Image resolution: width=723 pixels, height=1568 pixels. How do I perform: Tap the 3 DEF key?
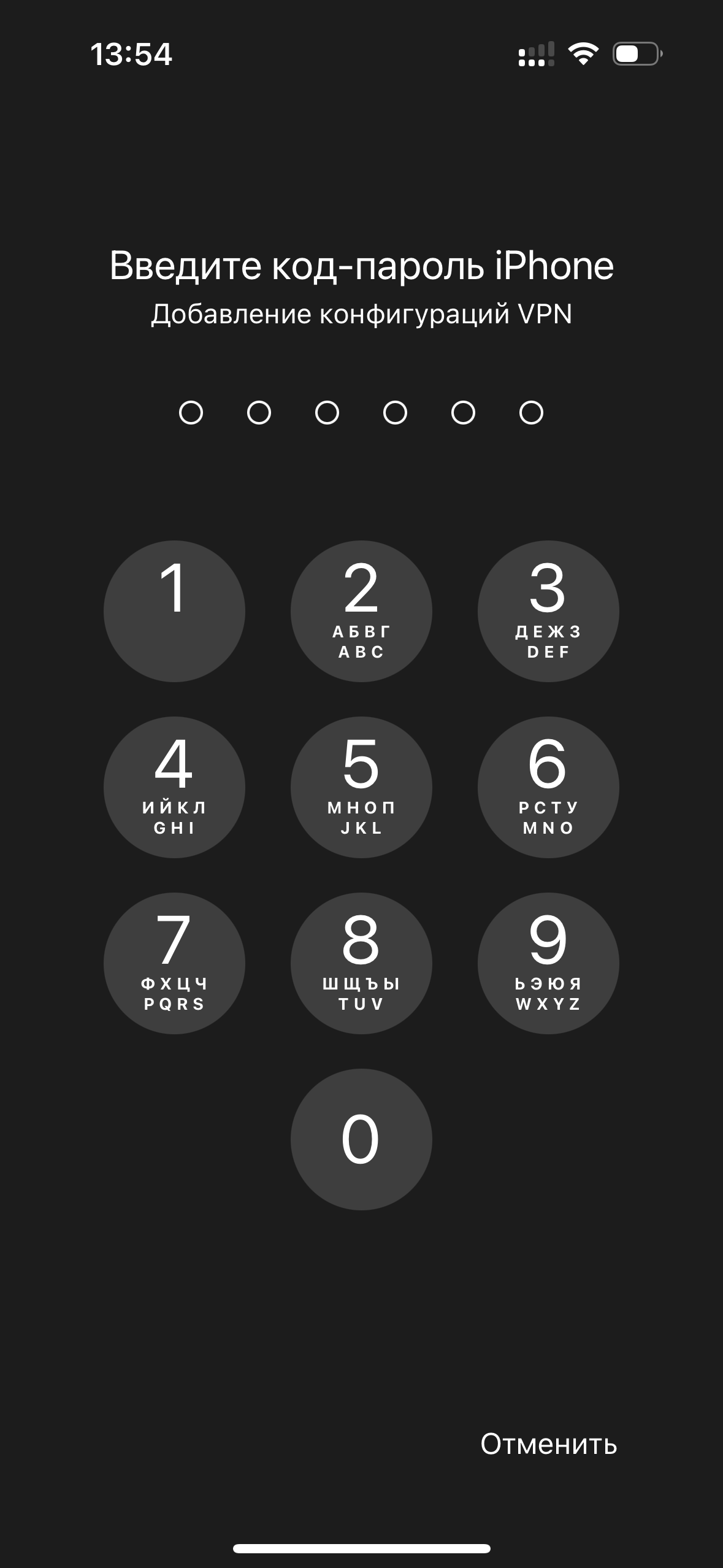[548, 611]
